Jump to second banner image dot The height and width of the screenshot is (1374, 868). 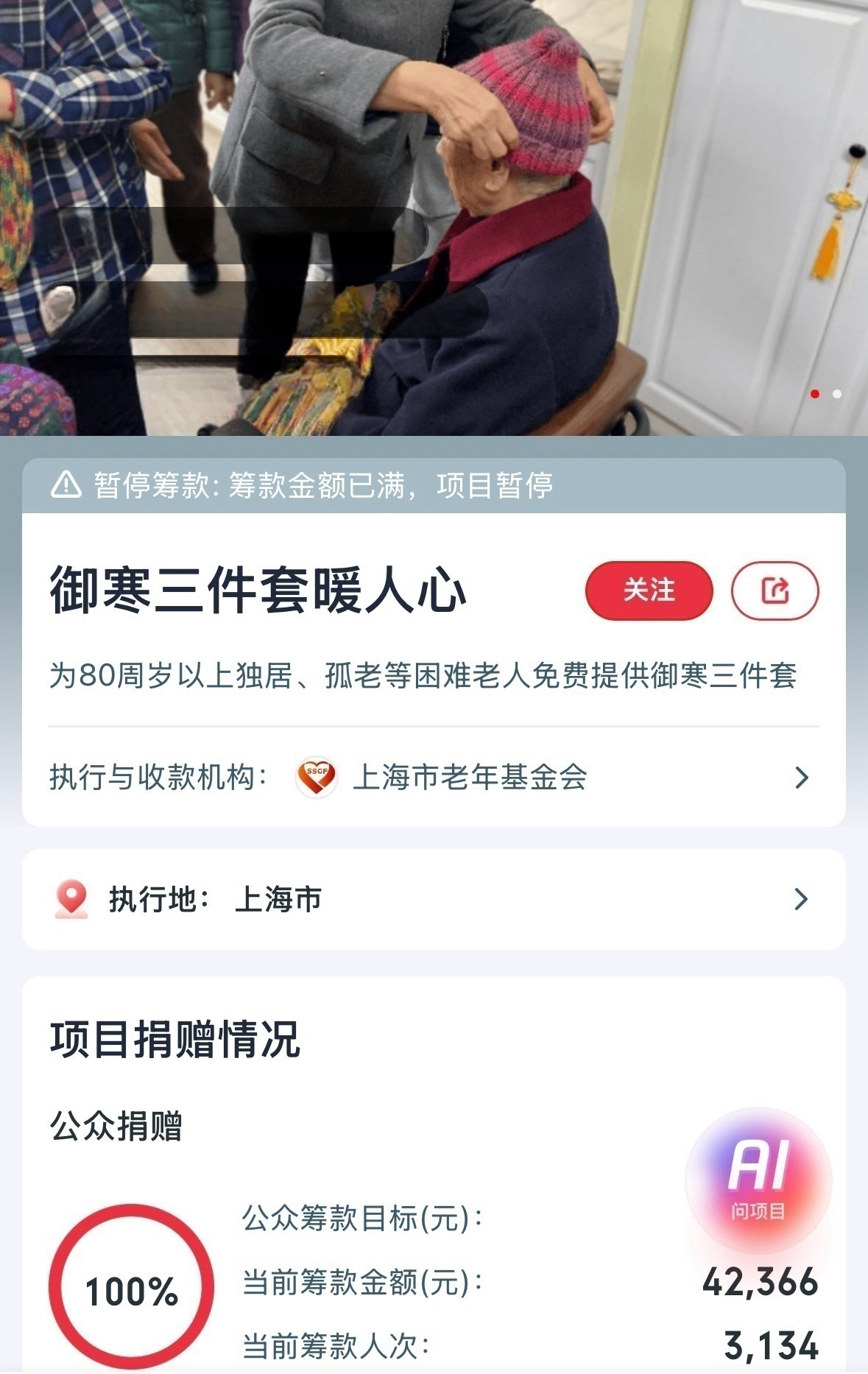pos(837,394)
